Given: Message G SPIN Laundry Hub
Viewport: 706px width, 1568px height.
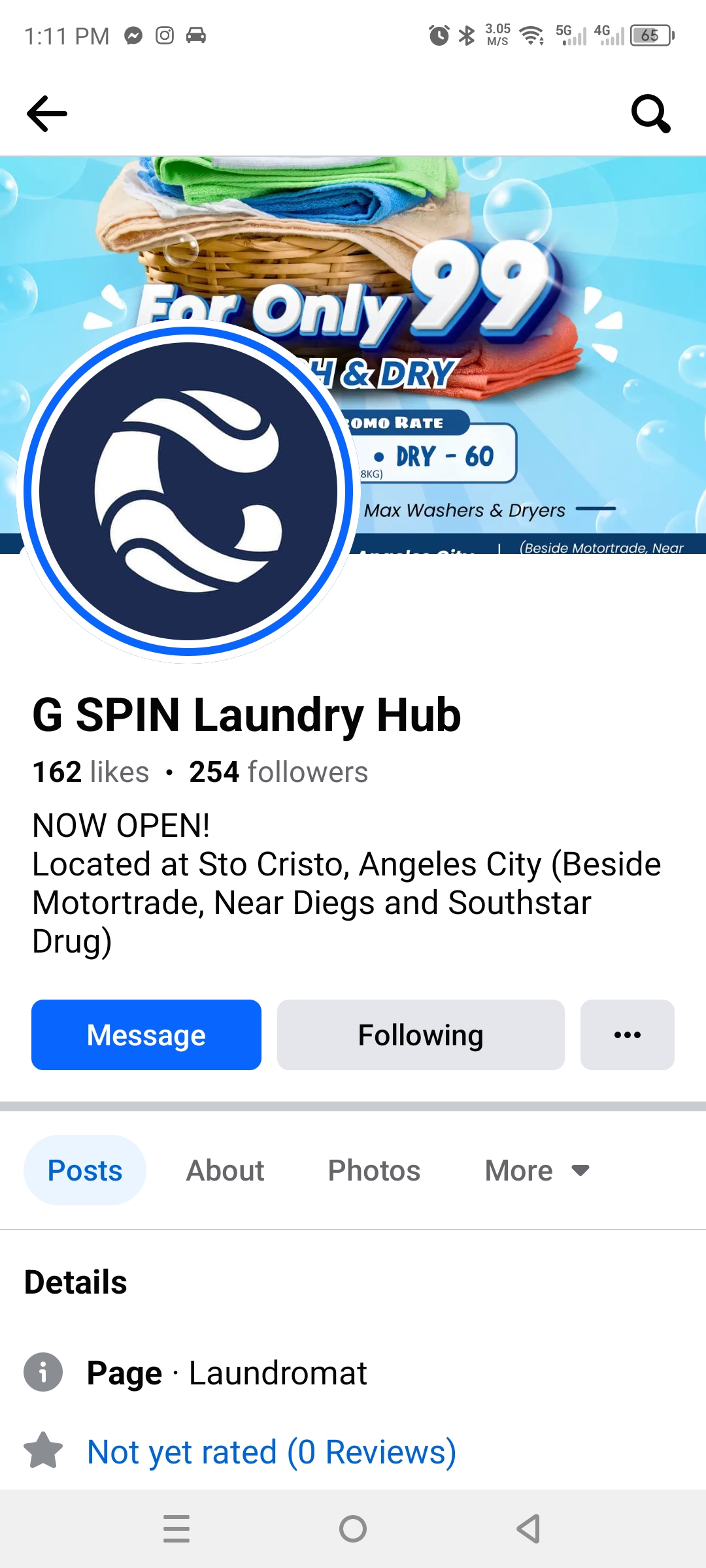Looking at the screenshot, I should pos(146,1035).
